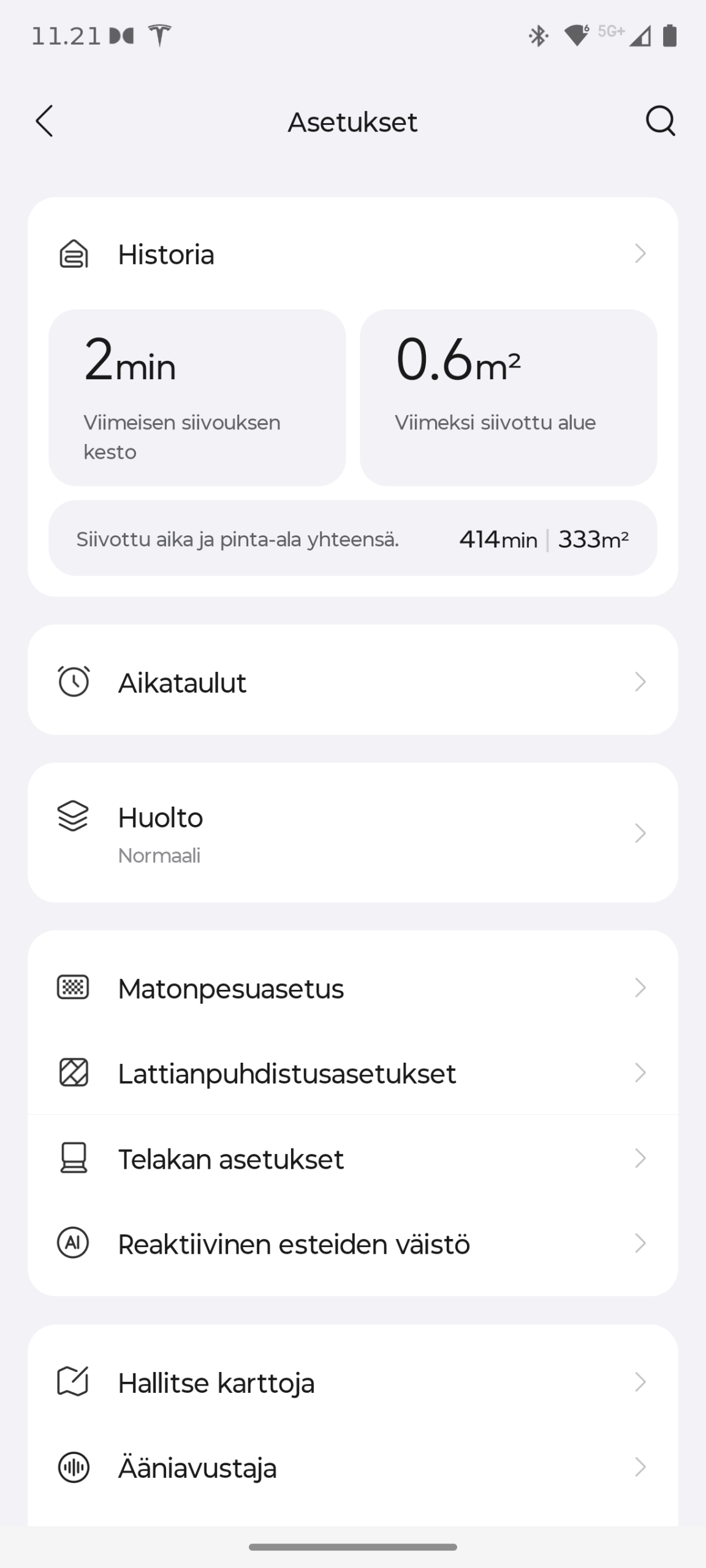
Task: Open Historia cleaning history
Action: point(352,254)
